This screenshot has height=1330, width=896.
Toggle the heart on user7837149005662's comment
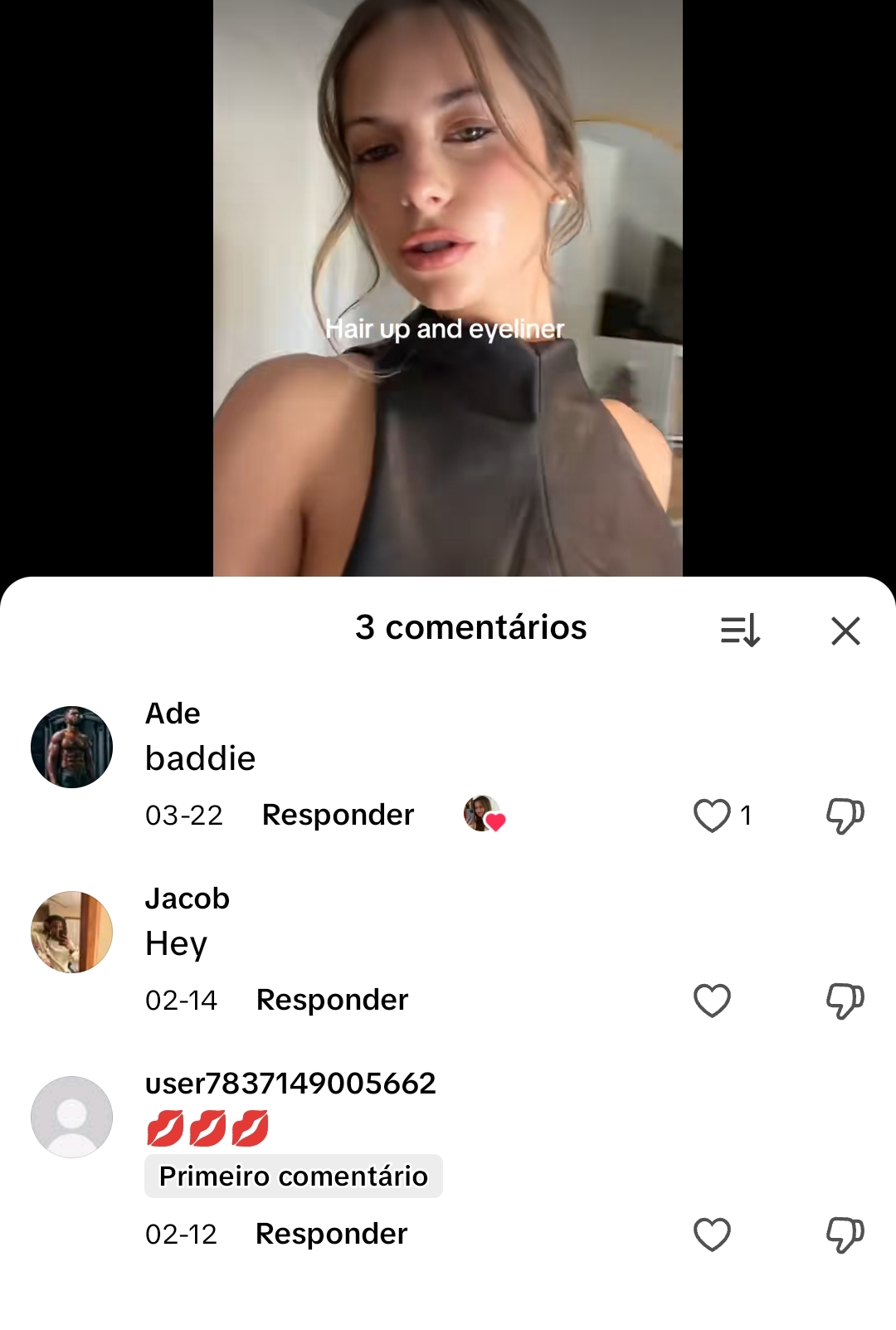[712, 1235]
